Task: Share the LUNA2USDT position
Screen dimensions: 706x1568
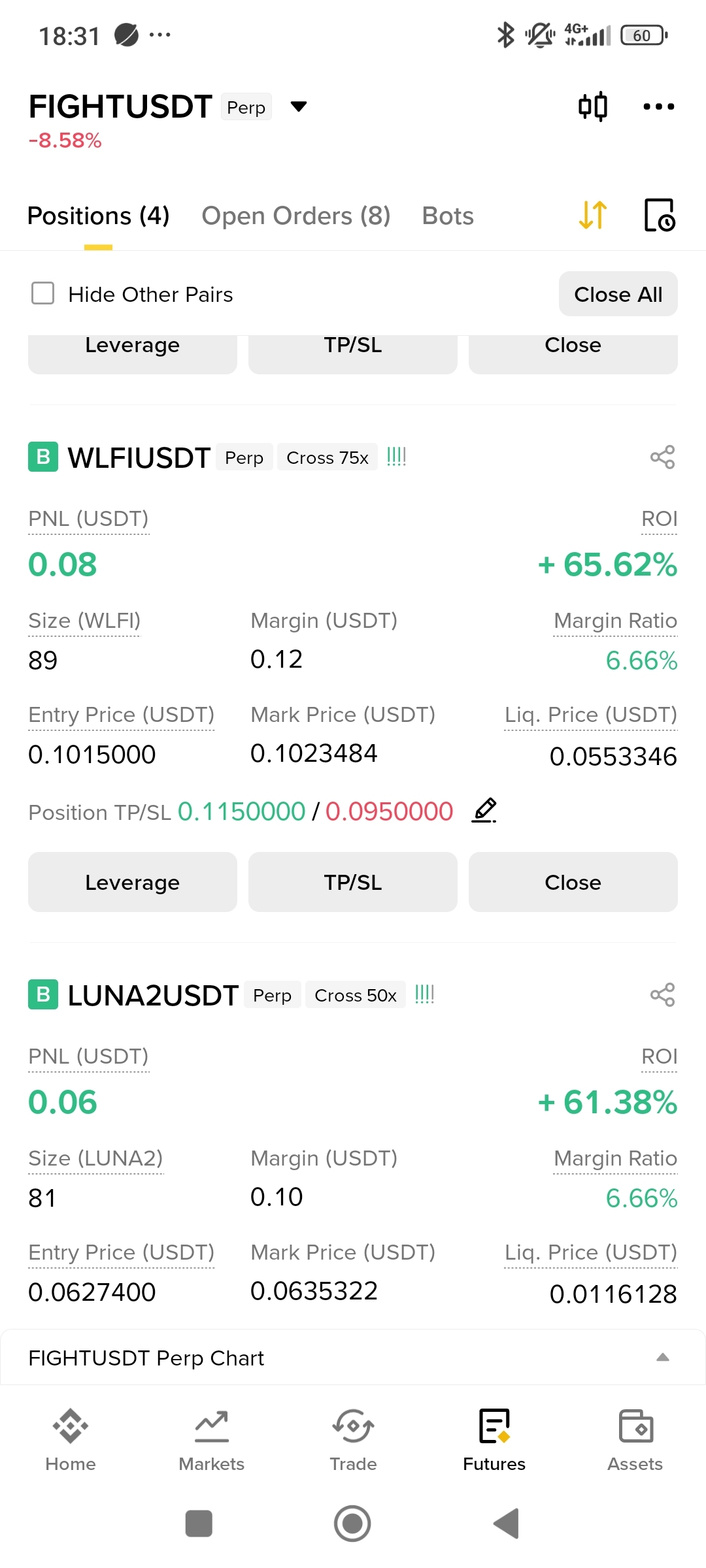Action: pyautogui.click(x=662, y=995)
